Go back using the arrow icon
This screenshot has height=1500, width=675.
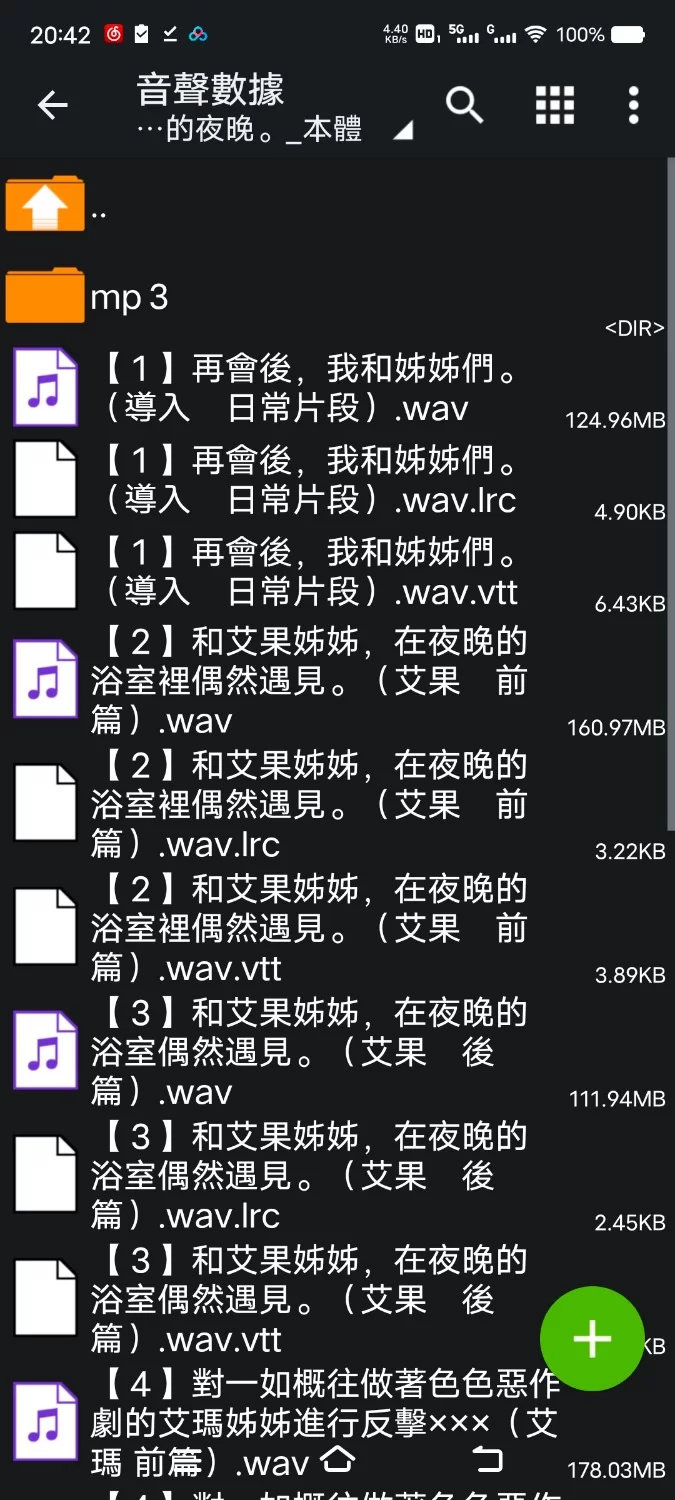52,104
